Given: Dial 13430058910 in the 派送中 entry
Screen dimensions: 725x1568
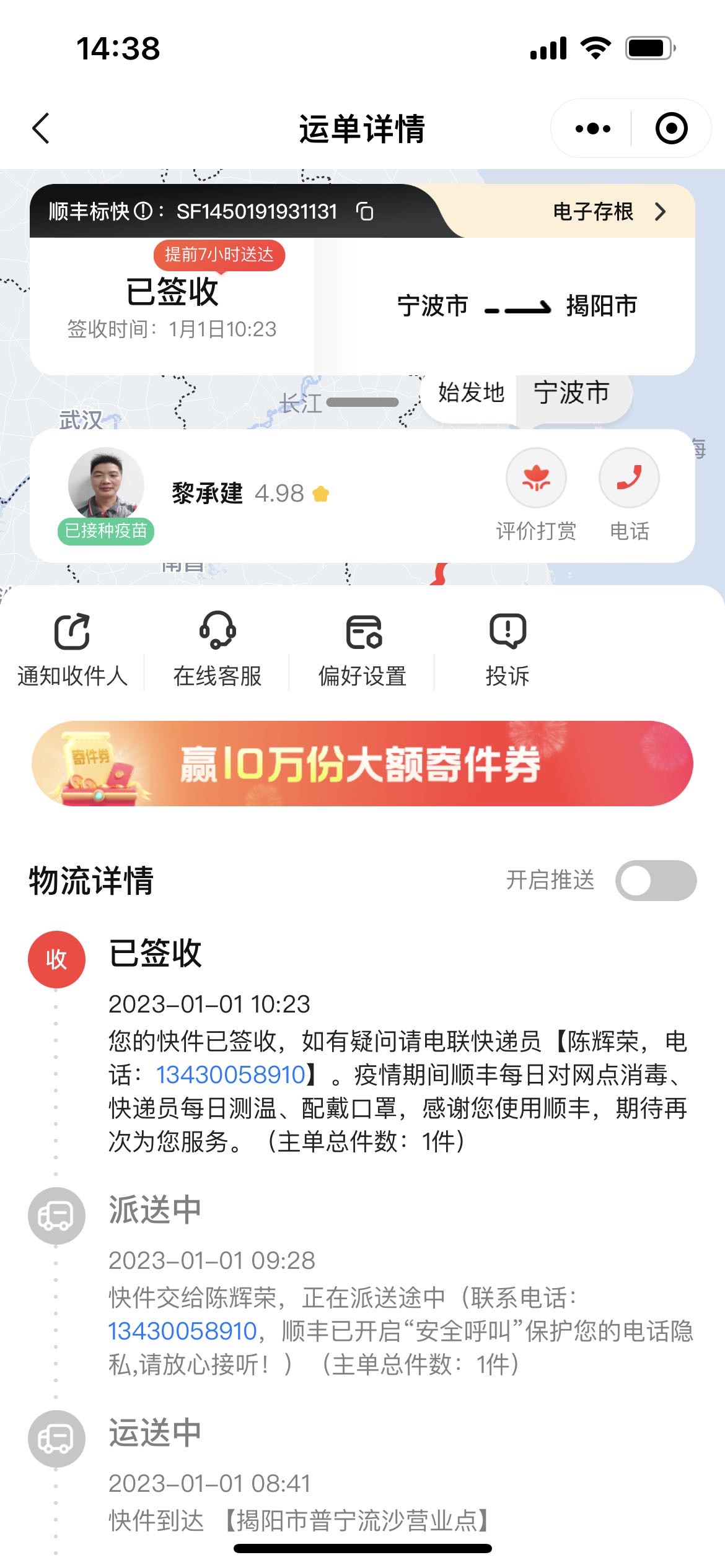Looking at the screenshot, I should coord(183,1331).
